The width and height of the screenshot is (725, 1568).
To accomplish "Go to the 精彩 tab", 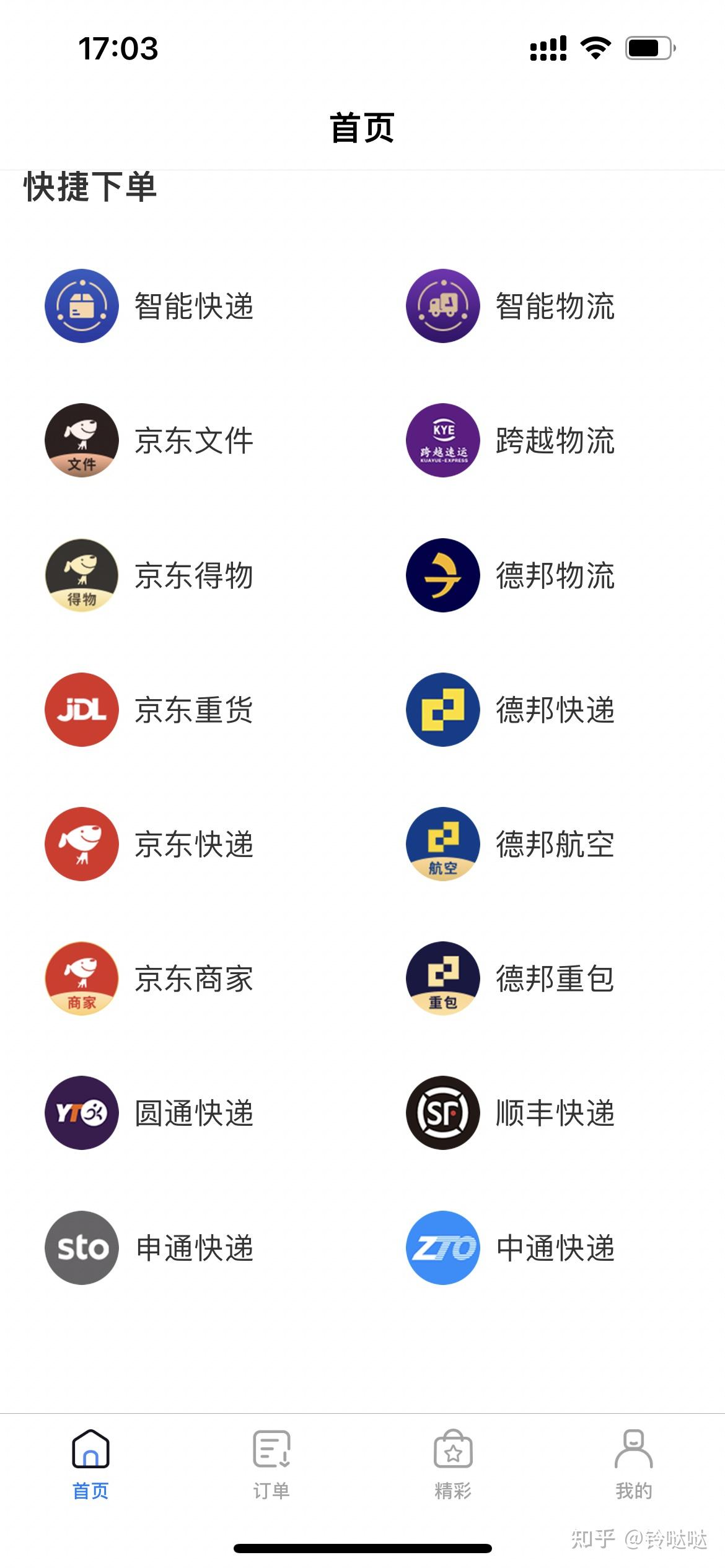I will click(x=453, y=1464).
